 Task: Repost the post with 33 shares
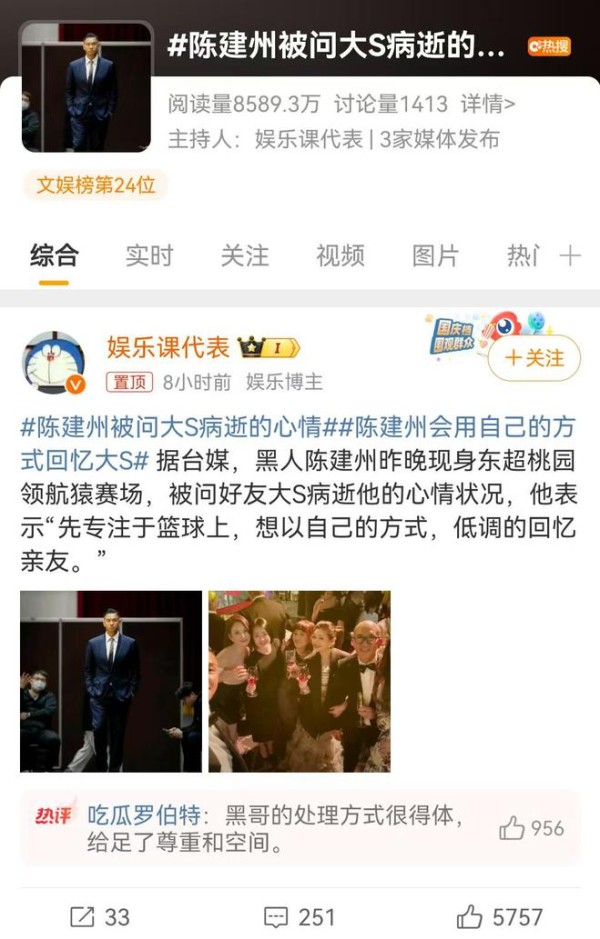(x=100, y=915)
